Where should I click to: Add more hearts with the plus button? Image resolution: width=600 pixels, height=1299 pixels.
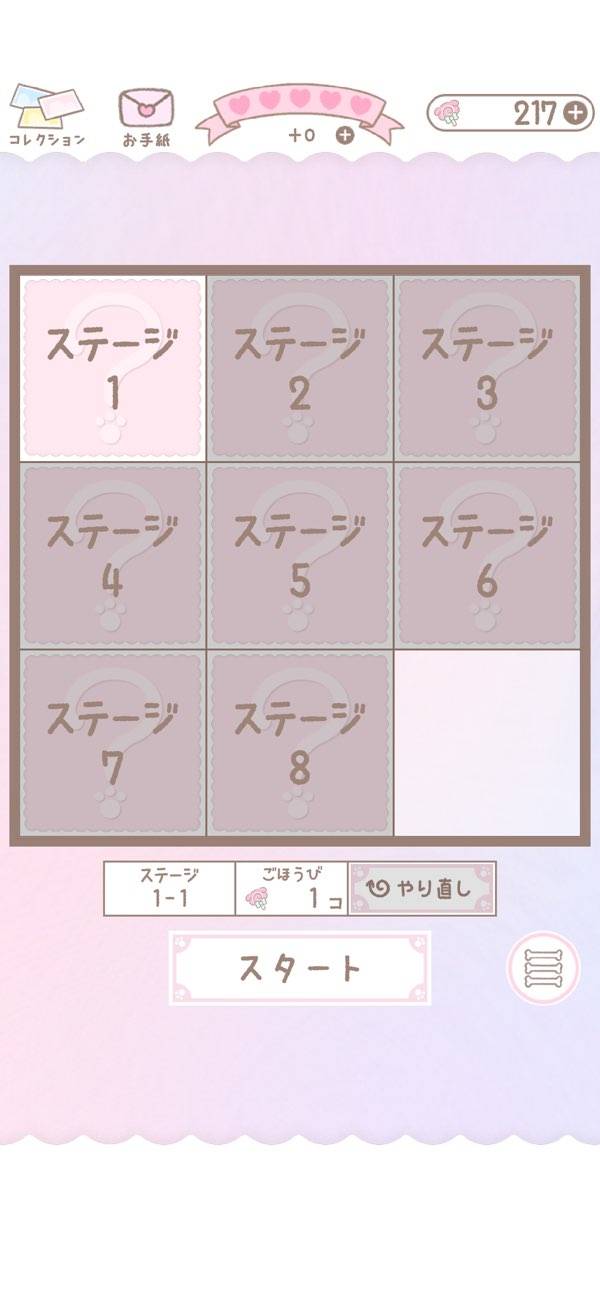tap(344, 136)
